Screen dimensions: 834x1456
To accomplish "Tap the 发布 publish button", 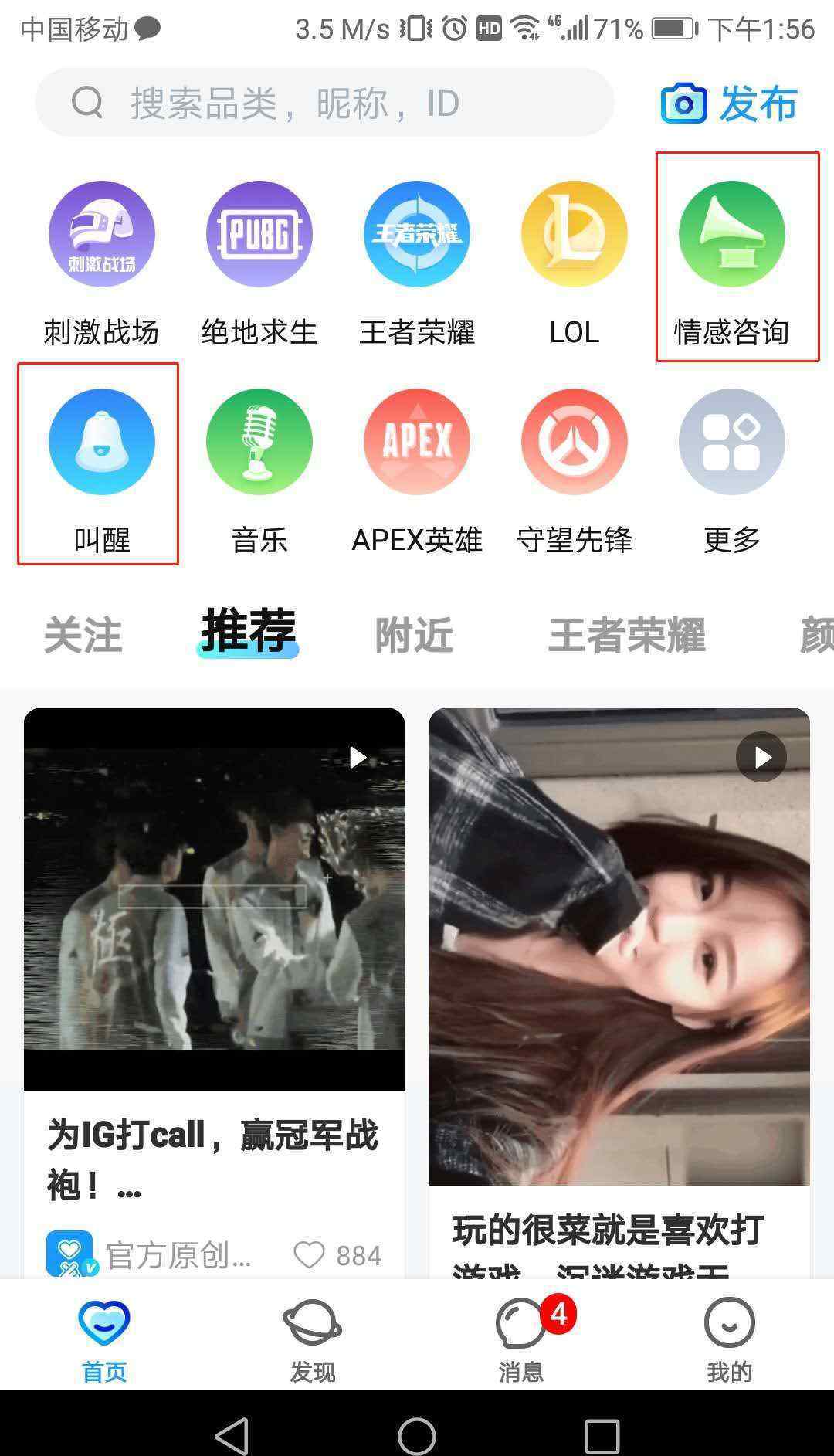I will click(x=729, y=103).
